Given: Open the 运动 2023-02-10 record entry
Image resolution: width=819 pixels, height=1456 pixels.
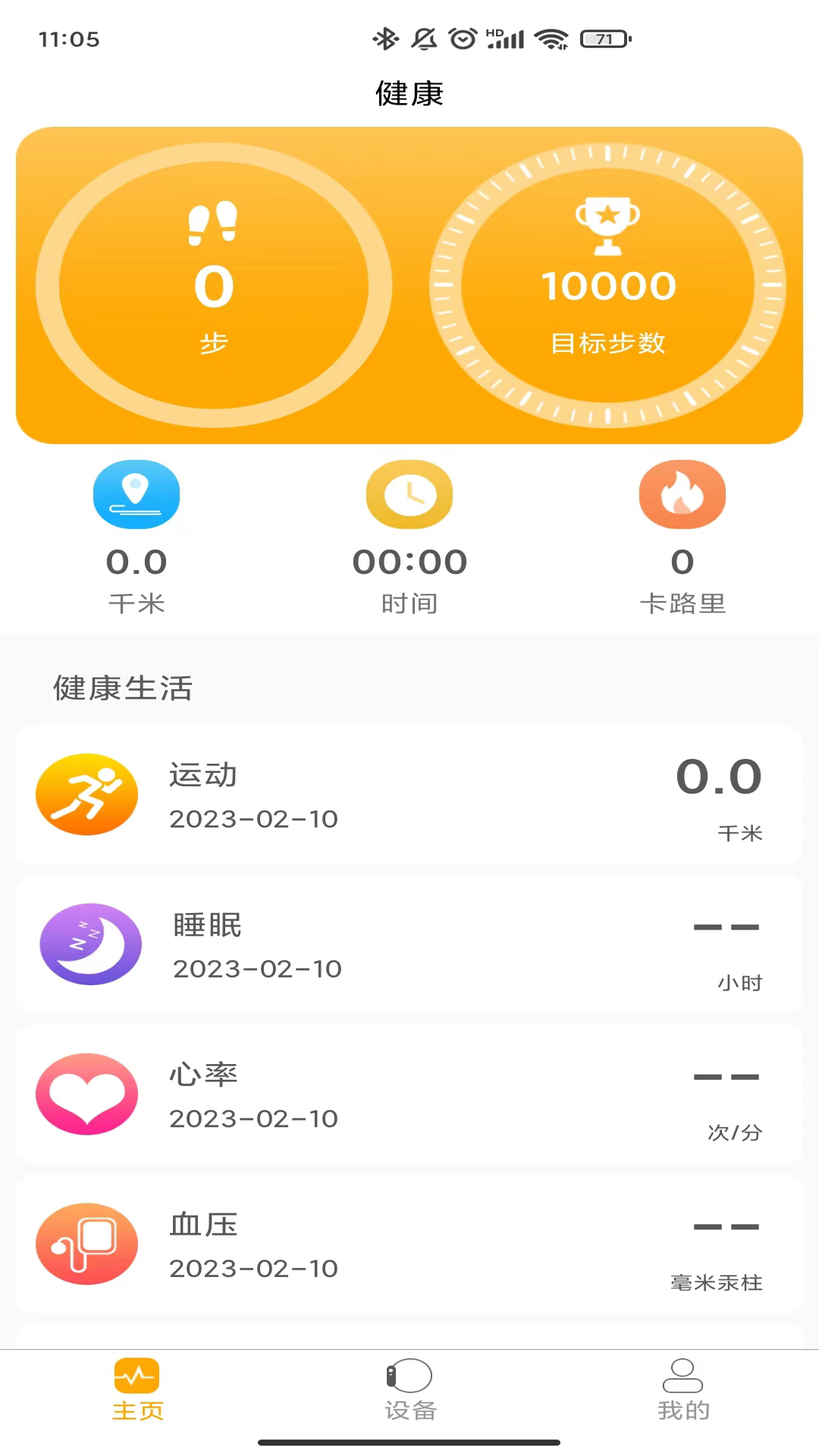Looking at the screenshot, I should tap(409, 796).
